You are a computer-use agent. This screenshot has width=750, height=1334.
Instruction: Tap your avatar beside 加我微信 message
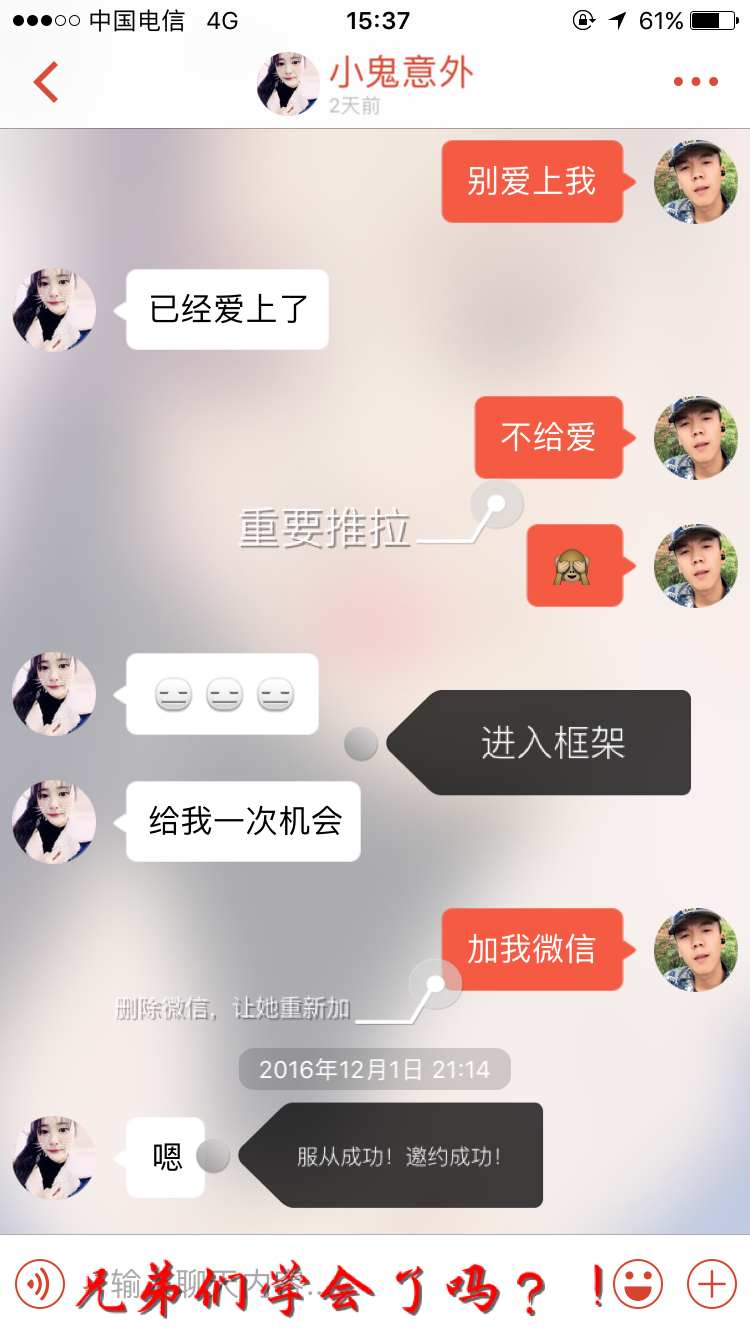pos(695,949)
